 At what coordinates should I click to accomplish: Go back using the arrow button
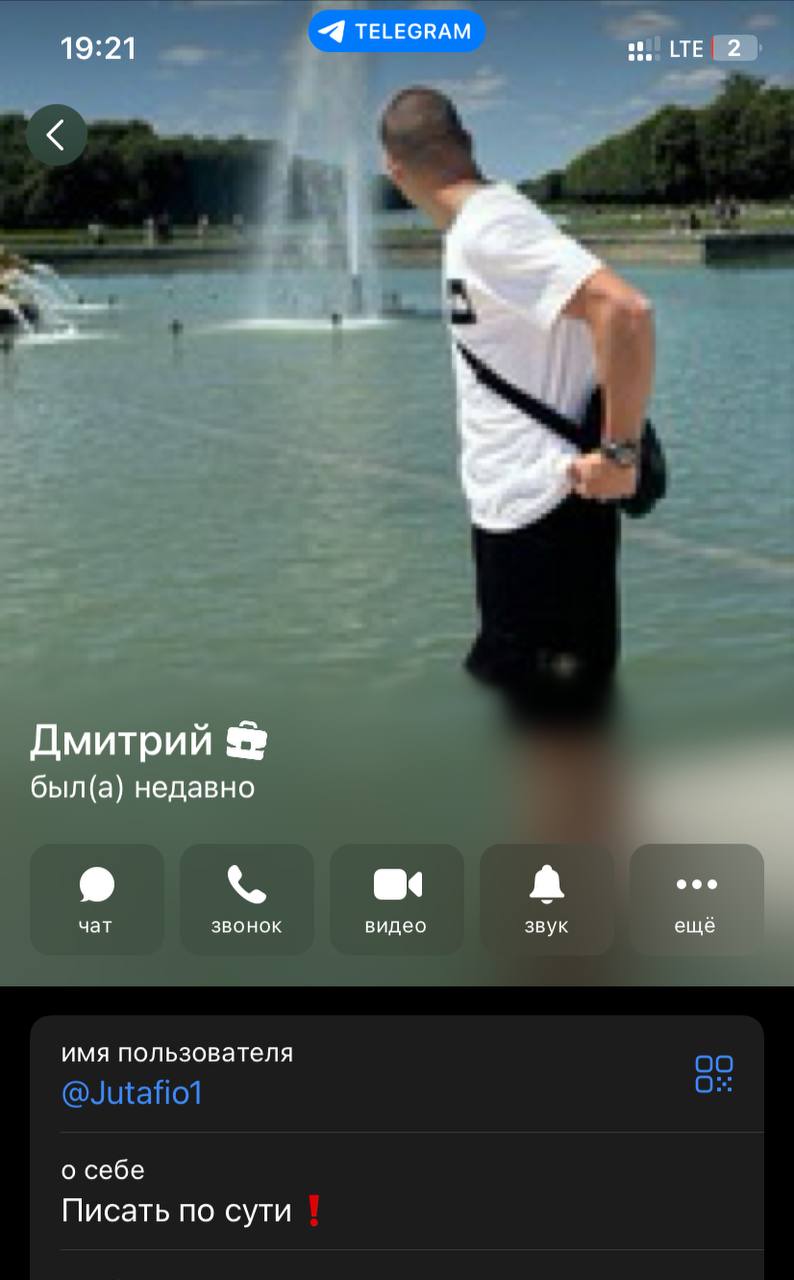pyautogui.click(x=56, y=135)
